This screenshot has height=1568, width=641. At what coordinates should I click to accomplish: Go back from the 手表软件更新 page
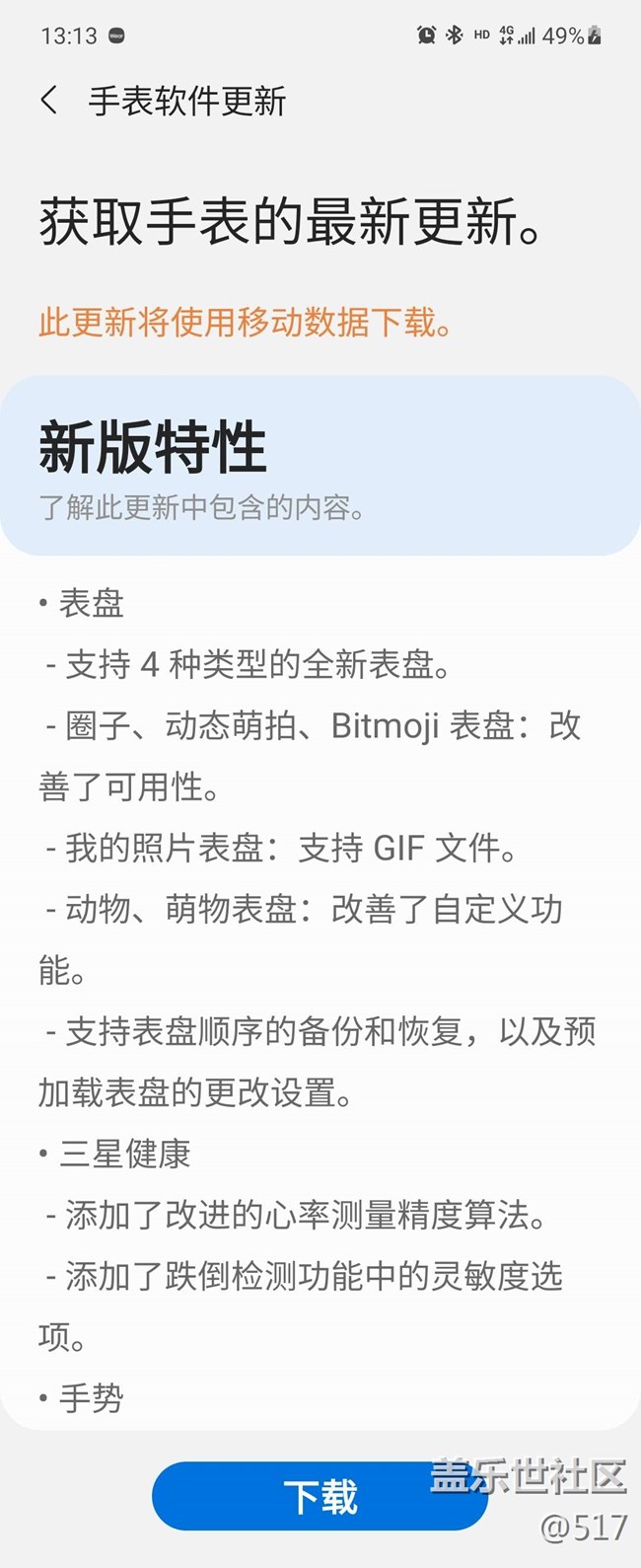point(49,101)
